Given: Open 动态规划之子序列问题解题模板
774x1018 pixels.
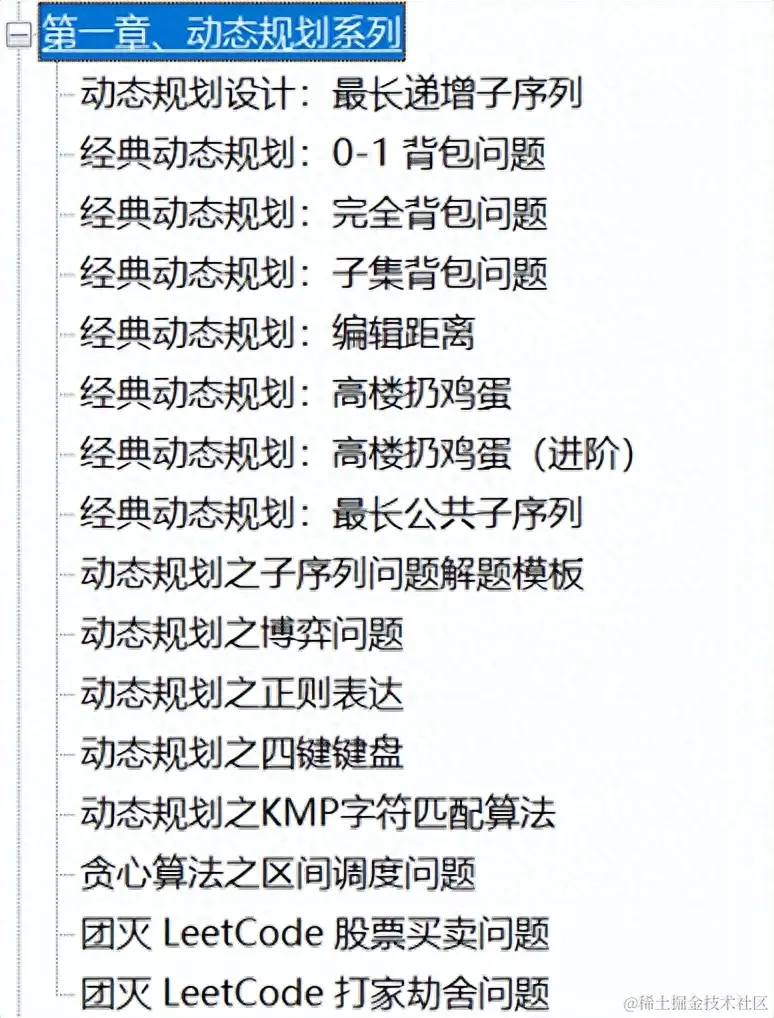Looking at the screenshot, I should point(331,574).
